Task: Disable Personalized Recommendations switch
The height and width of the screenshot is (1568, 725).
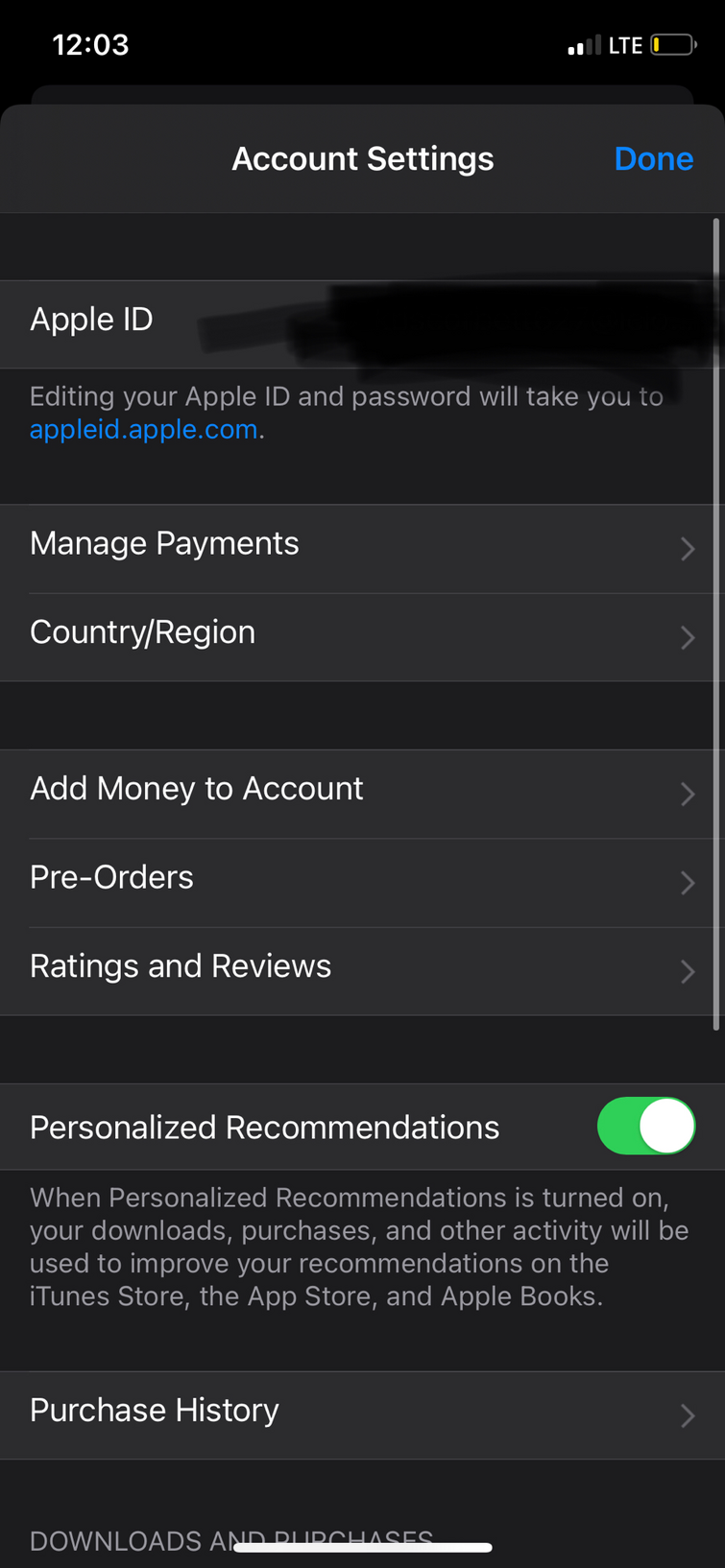Action: point(645,1126)
